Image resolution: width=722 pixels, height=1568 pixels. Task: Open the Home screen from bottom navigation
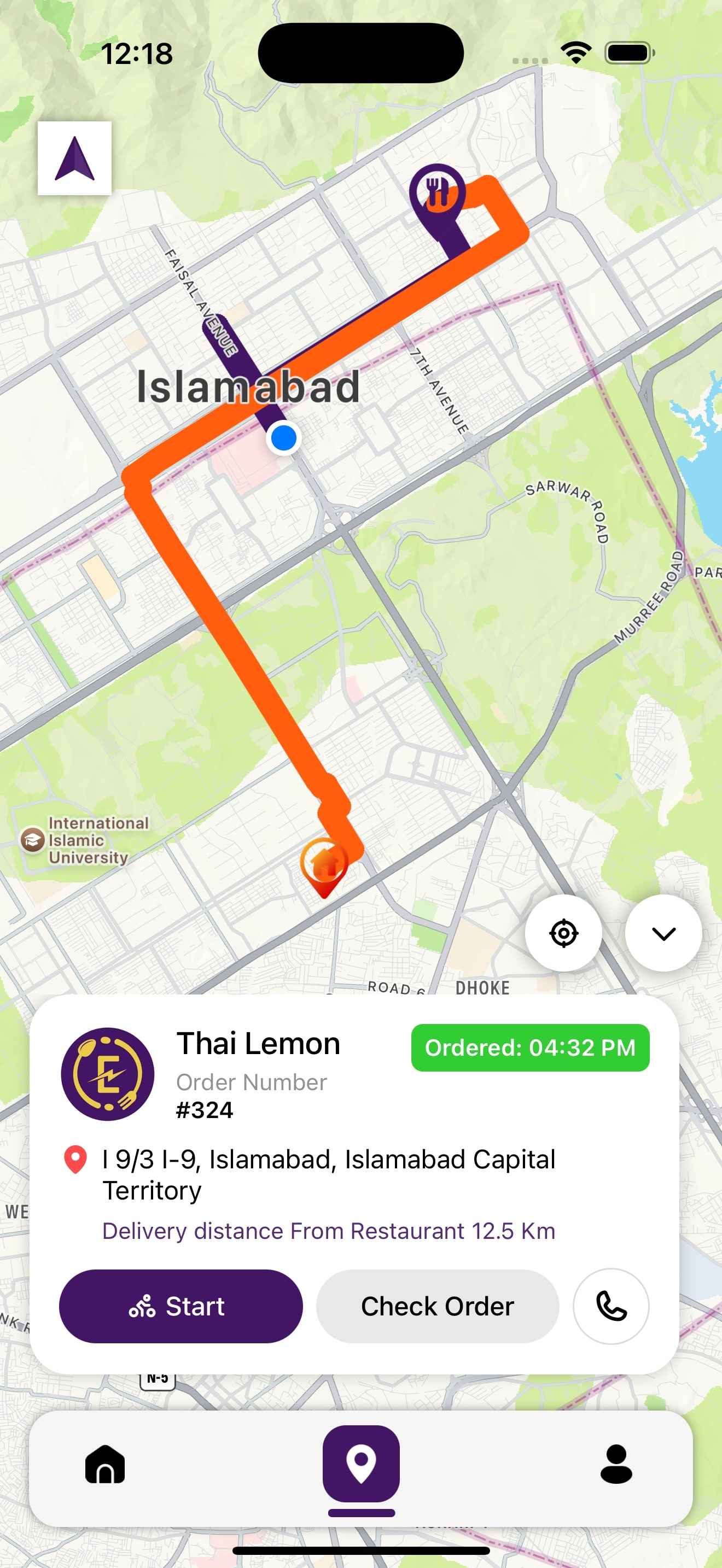(107, 1466)
